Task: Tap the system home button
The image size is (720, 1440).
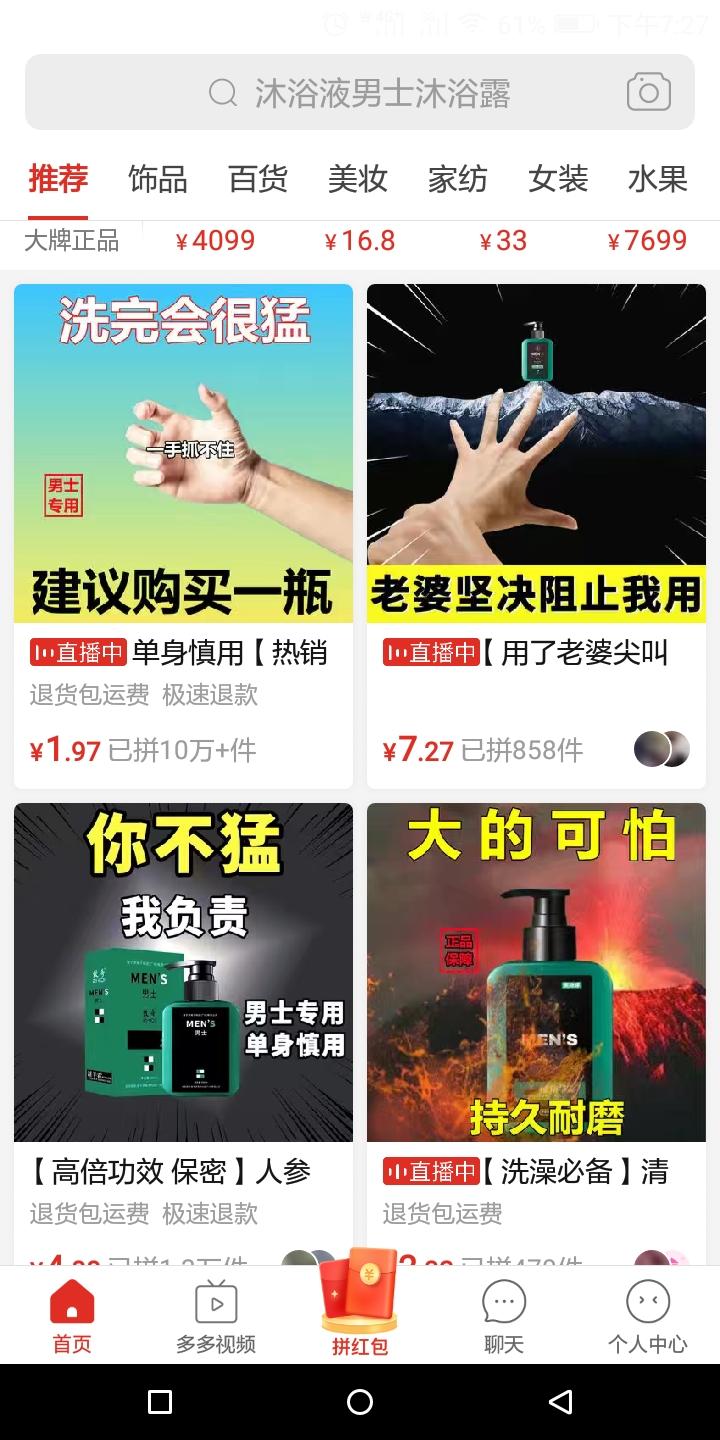Action: (360, 1402)
